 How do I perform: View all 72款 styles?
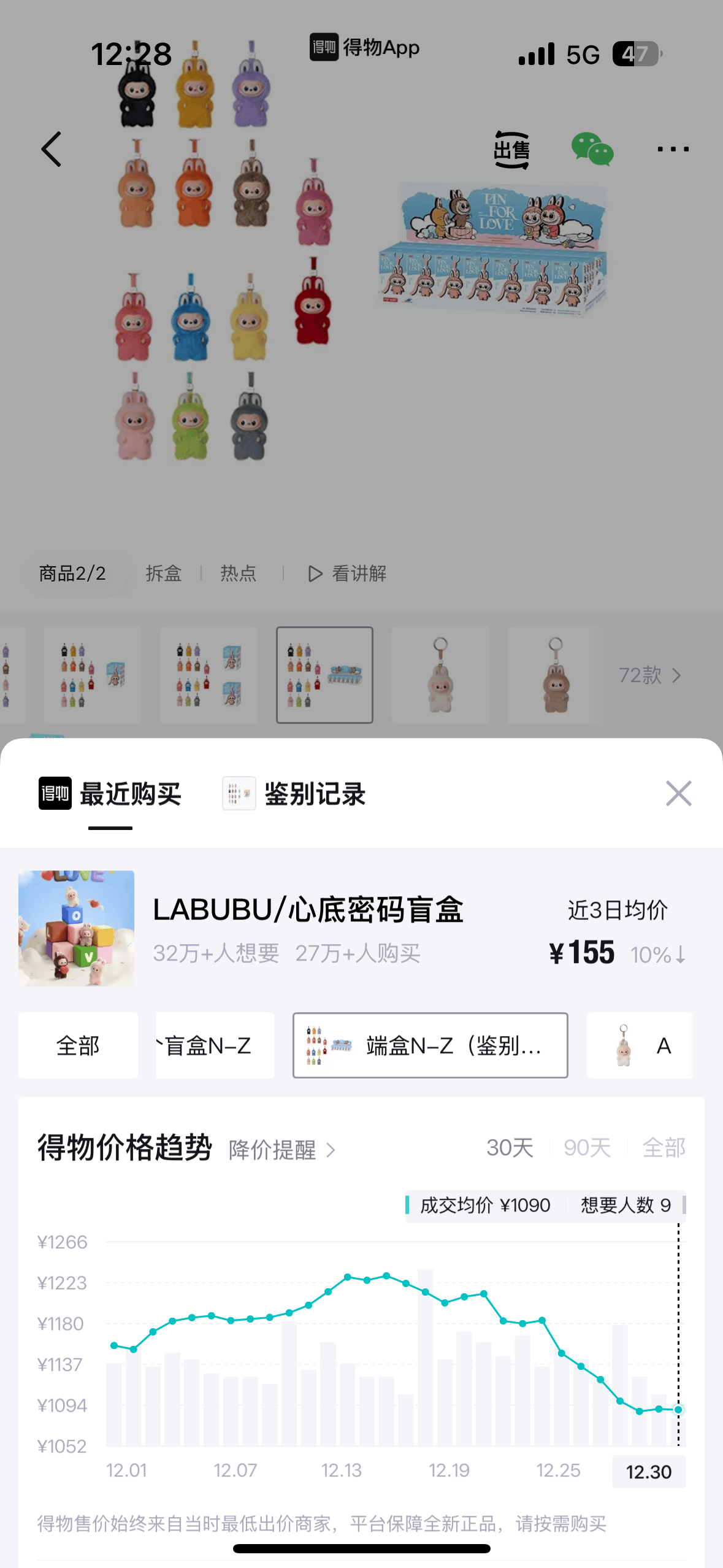[649, 675]
